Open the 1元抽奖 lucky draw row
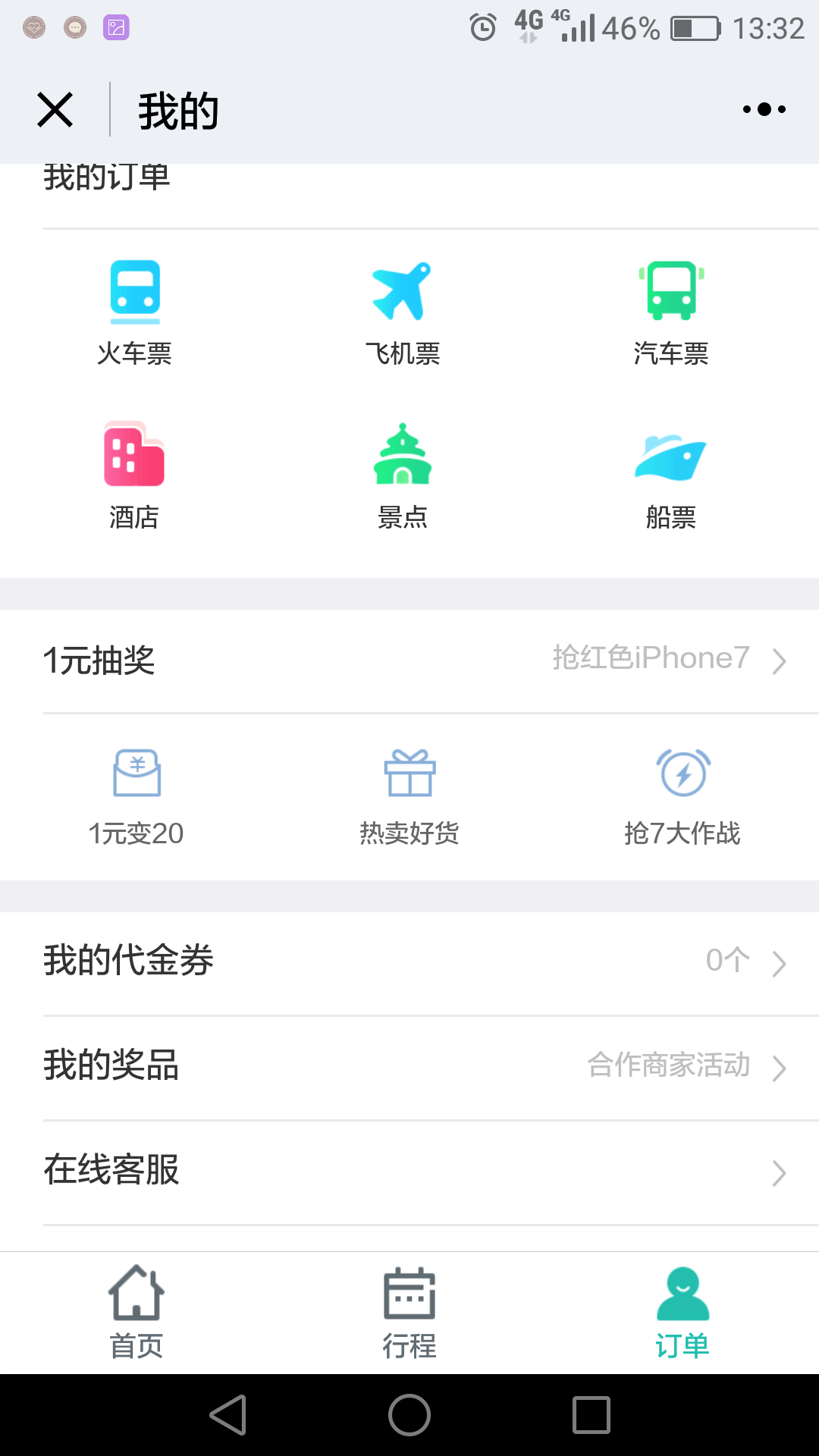 [409, 660]
